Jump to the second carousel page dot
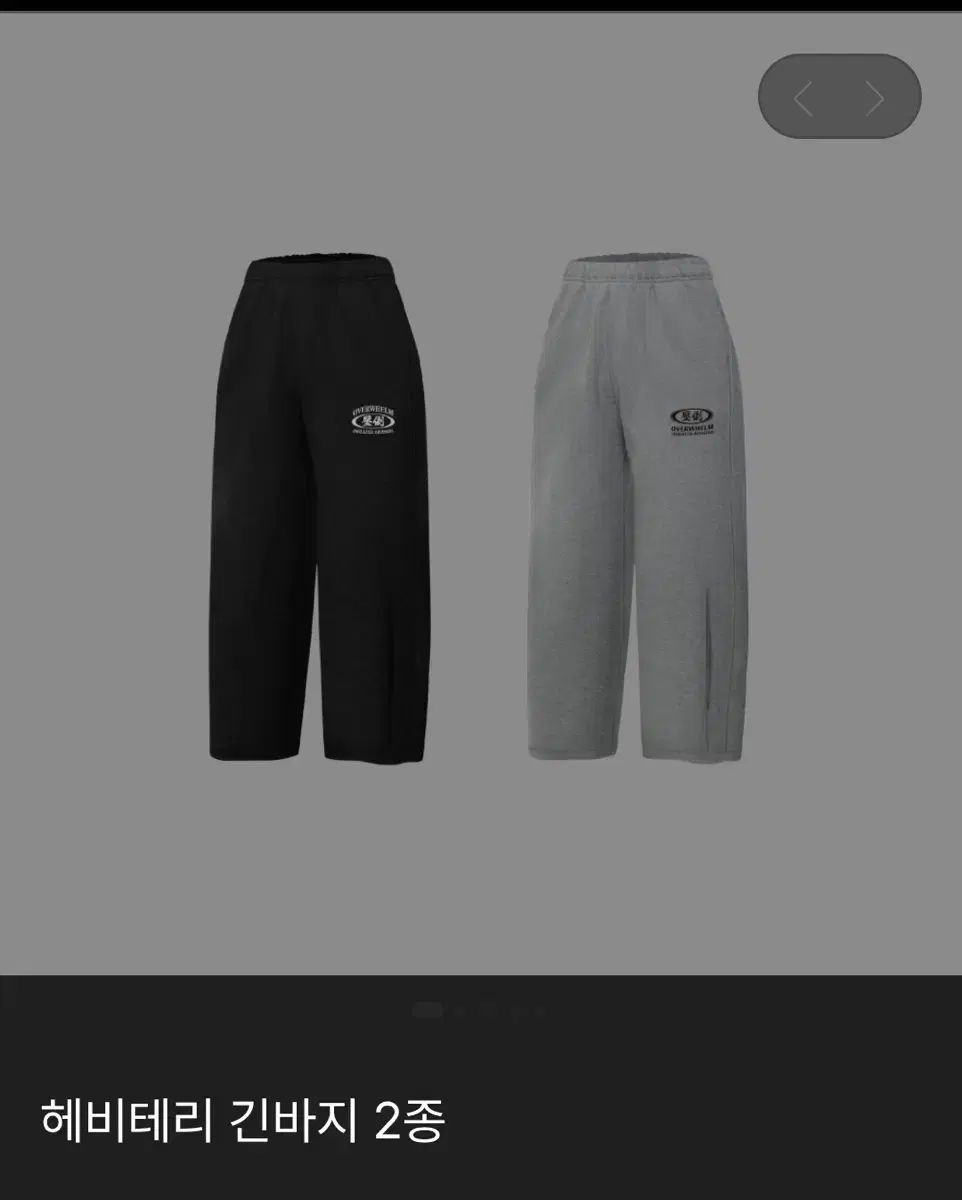Viewport: 962px width, 1200px height. coord(460,1011)
